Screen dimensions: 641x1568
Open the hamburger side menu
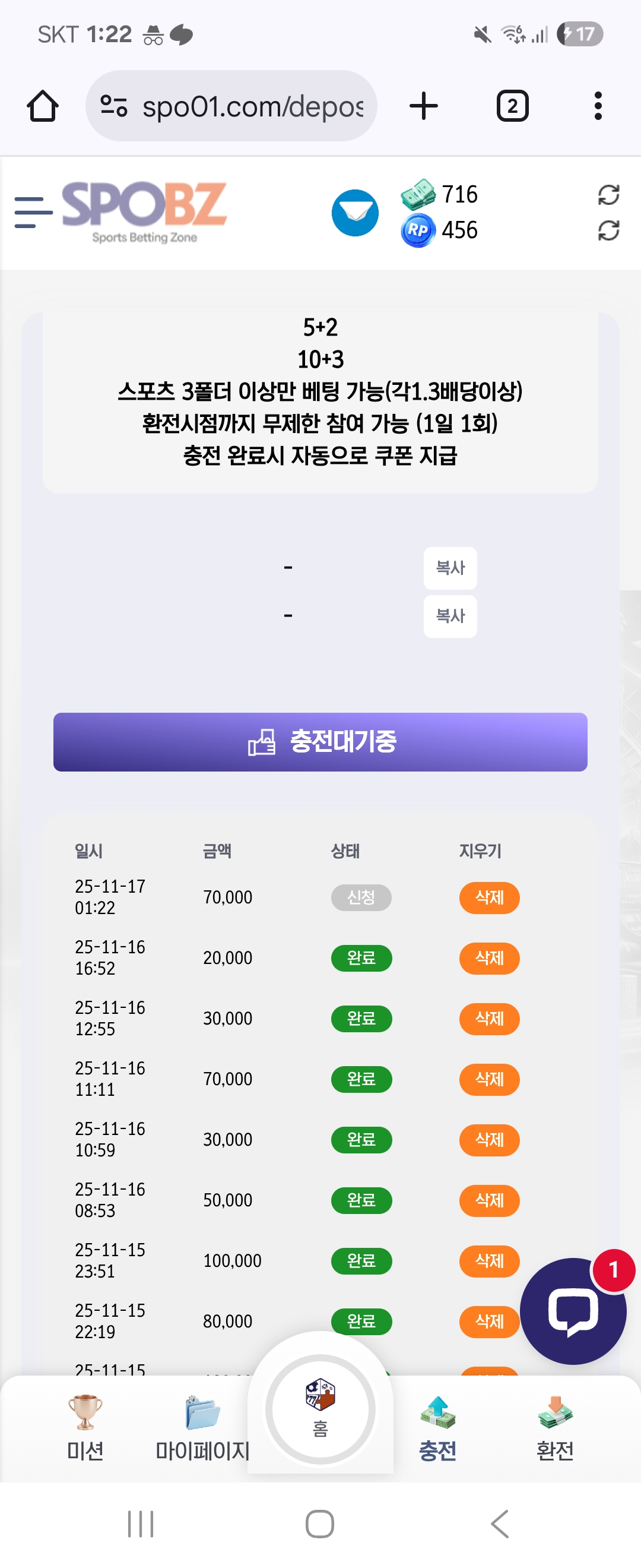click(33, 213)
